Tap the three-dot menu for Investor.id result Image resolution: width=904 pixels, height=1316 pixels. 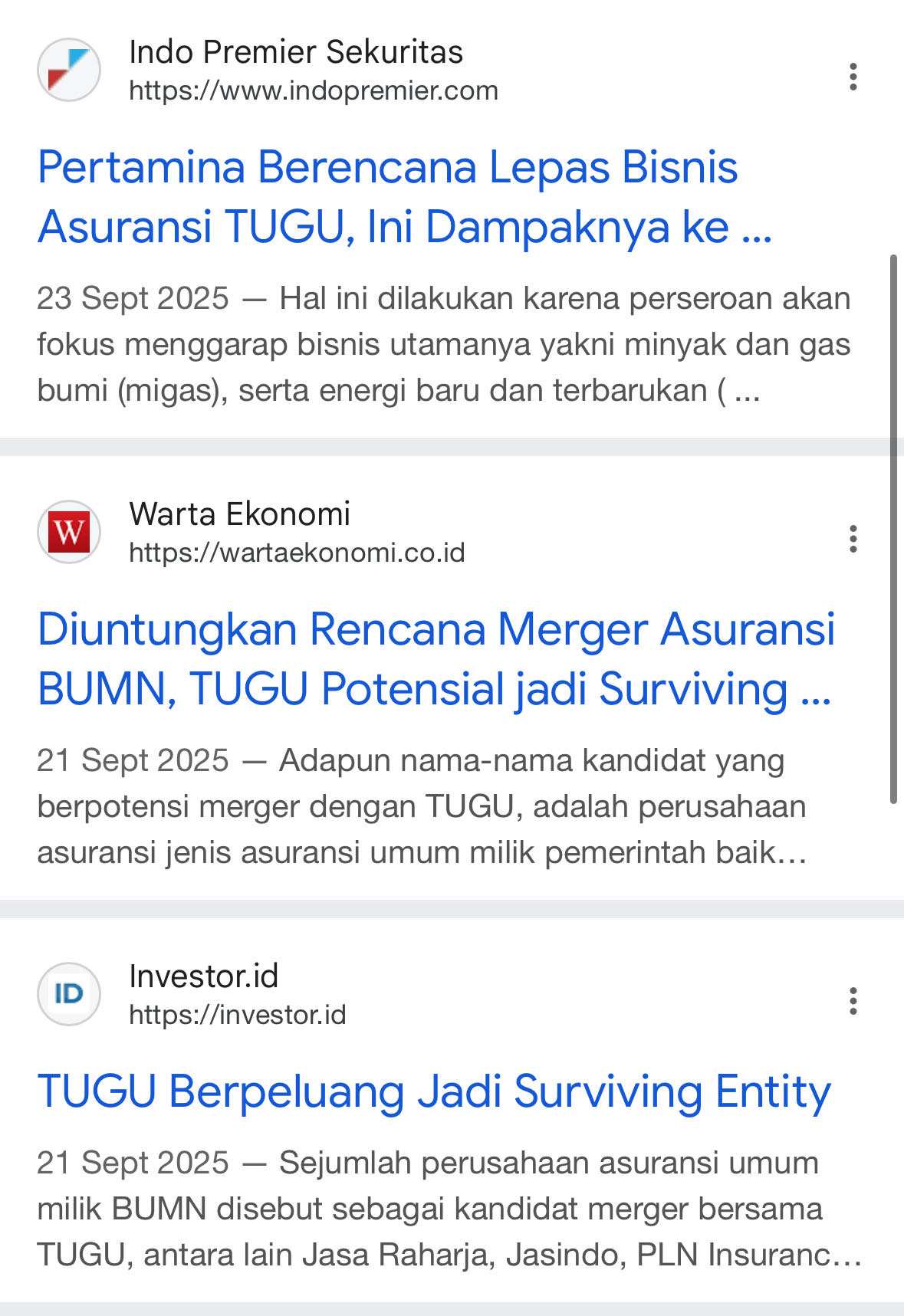[x=853, y=1001]
